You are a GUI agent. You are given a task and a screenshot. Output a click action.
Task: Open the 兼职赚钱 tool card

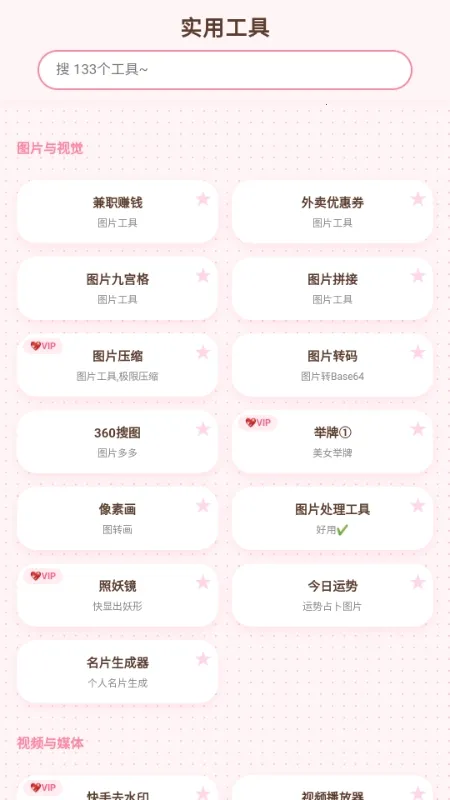pyautogui.click(x=117, y=211)
